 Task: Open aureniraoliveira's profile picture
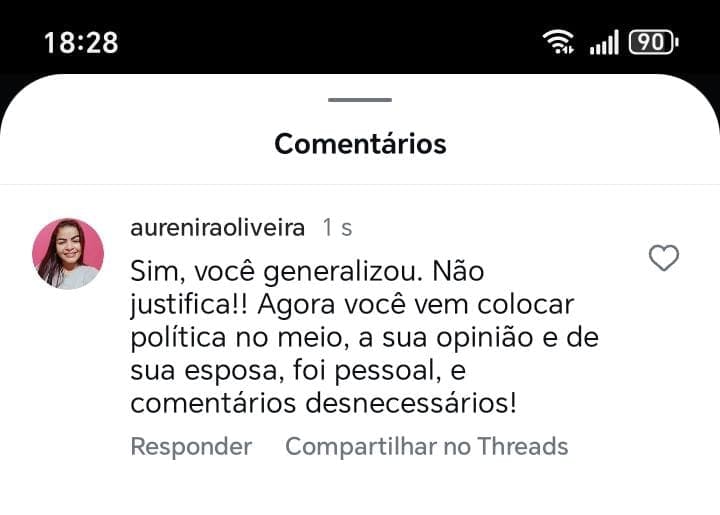[68, 254]
